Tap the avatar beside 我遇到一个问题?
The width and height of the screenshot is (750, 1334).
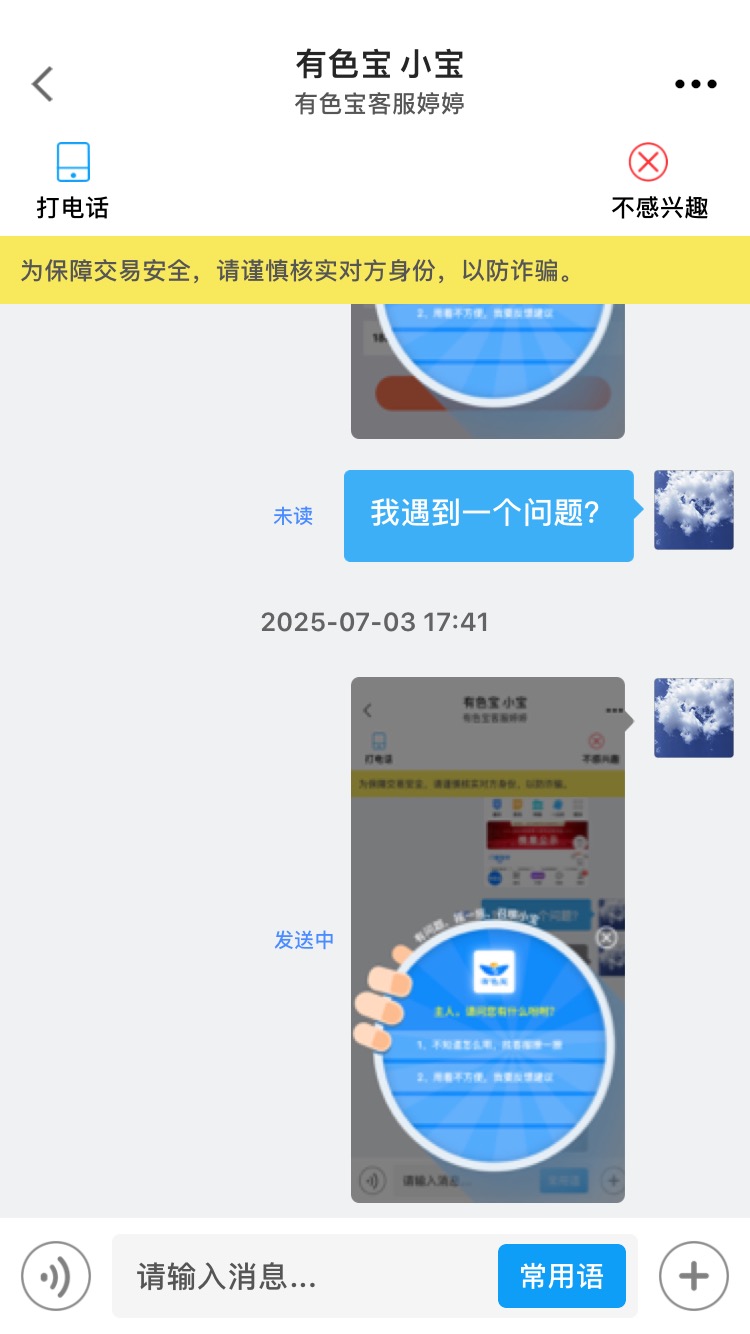pyautogui.click(x=694, y=510)
